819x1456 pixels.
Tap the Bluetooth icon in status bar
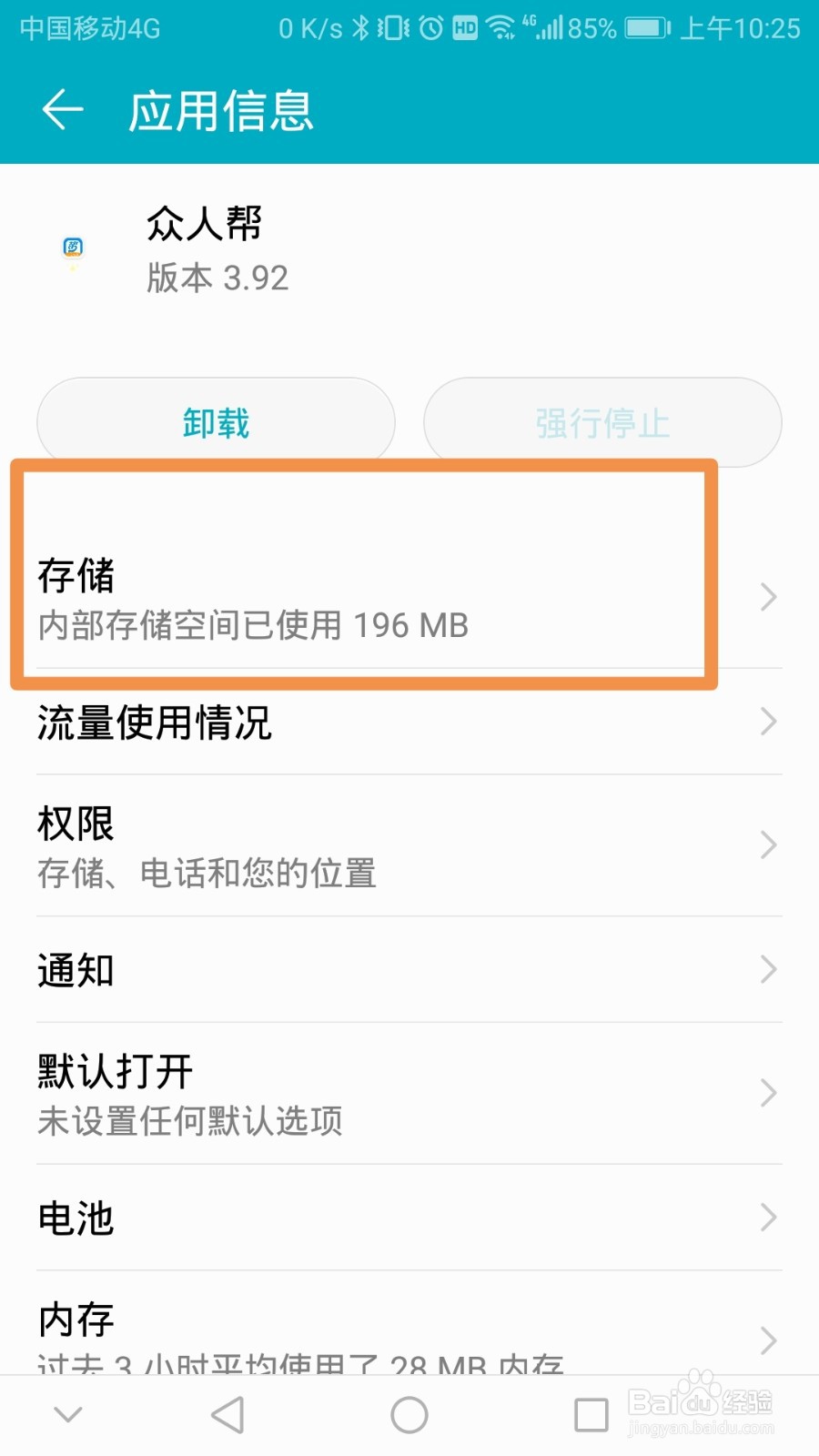click(x=360, y=28)
